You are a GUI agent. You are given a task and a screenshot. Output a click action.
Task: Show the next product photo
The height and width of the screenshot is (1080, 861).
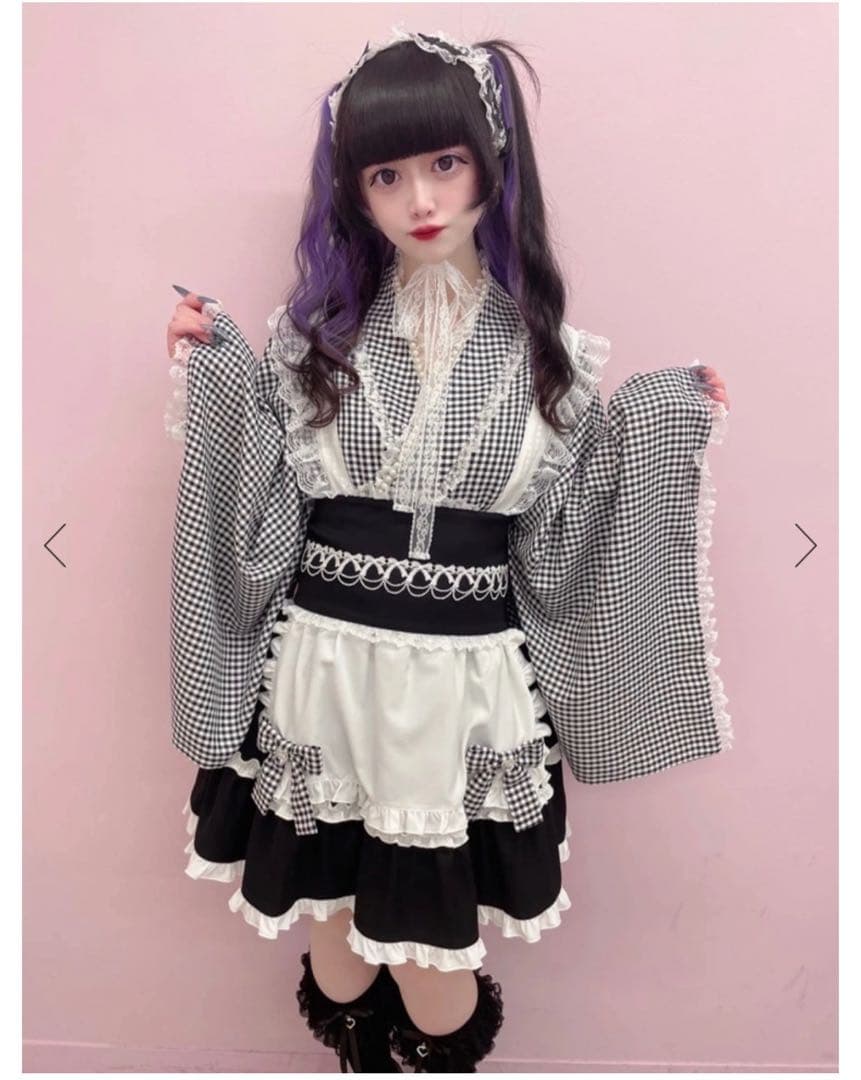pyautogui.click(x=805, y=545)
